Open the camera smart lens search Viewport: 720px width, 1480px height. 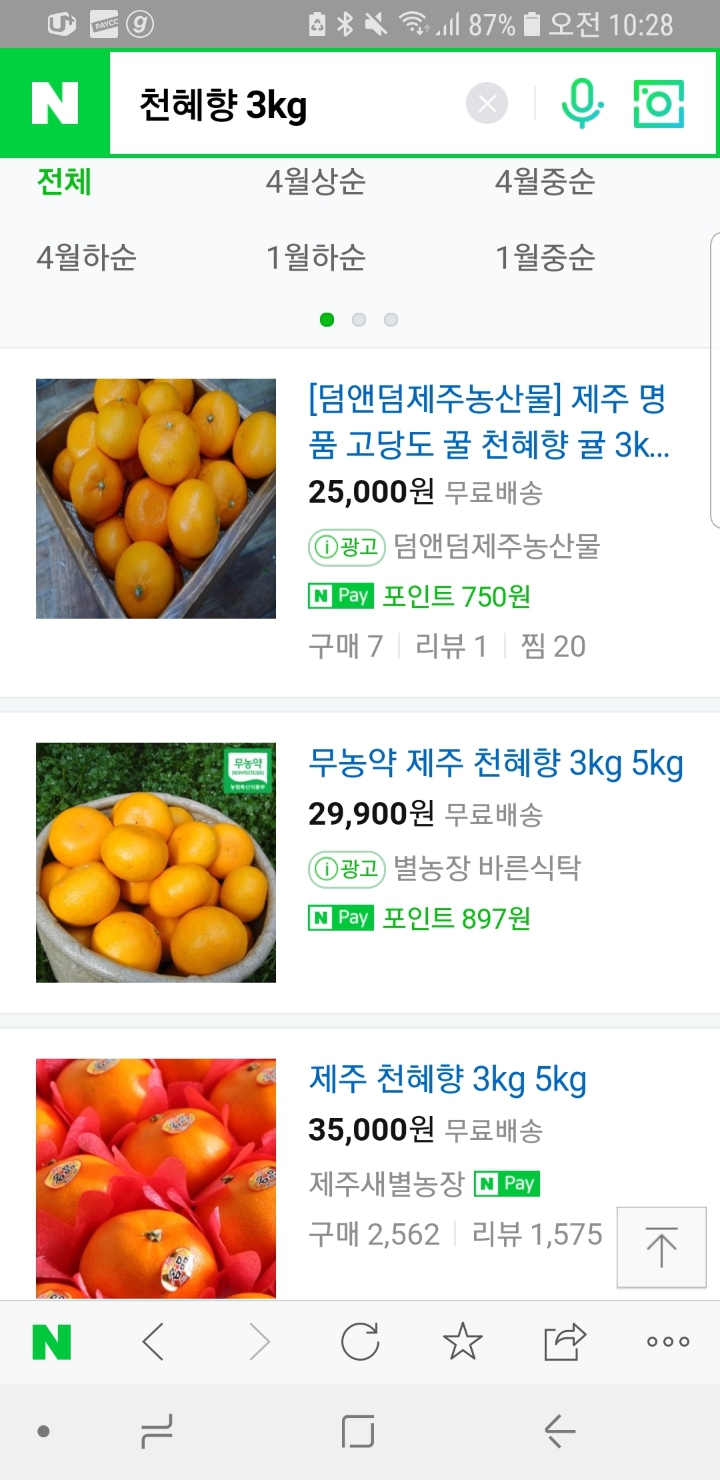(659, 103)
